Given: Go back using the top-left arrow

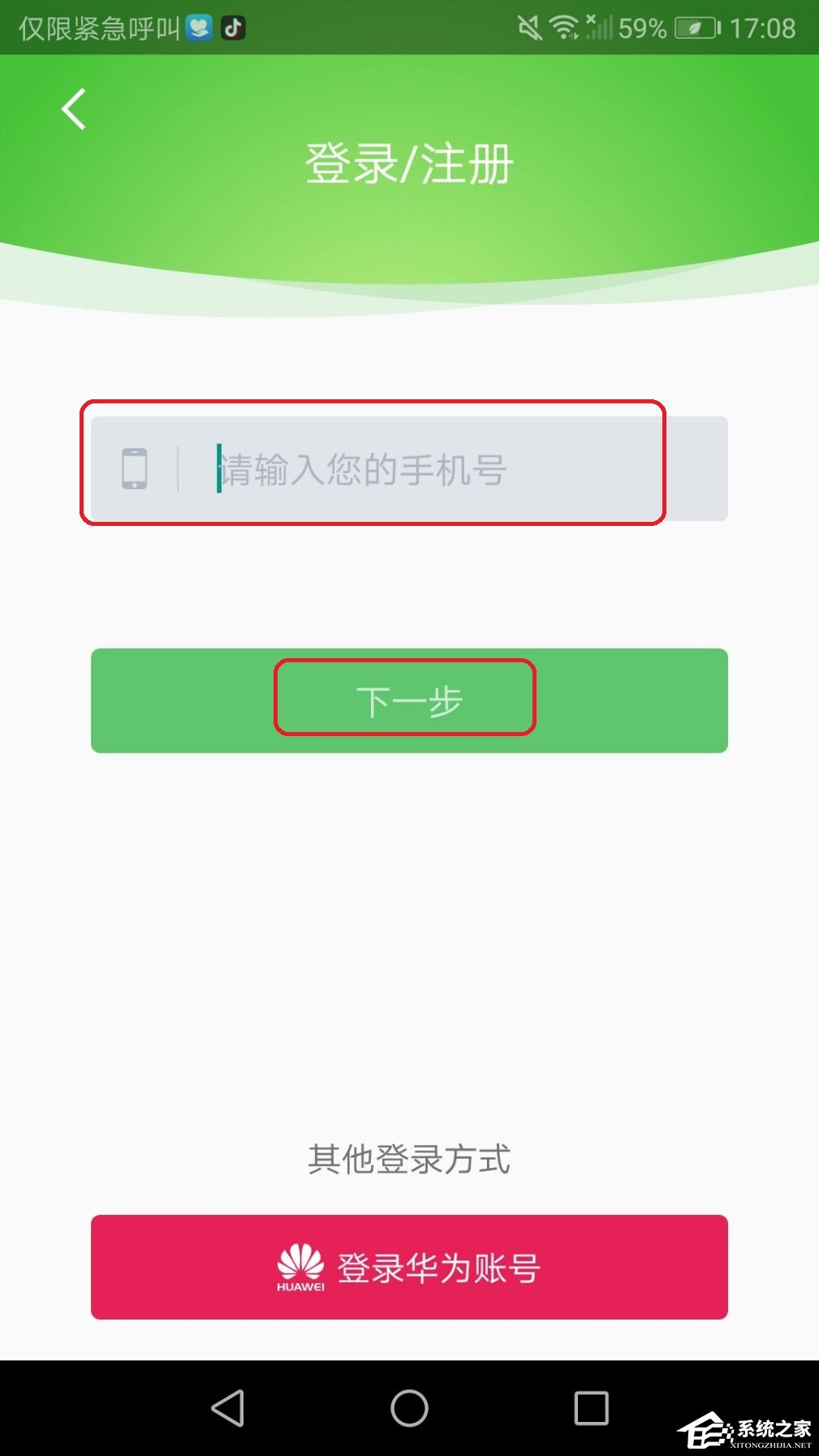Looking at the screenshot, I should pyautogui.click(x=73, y=110).
